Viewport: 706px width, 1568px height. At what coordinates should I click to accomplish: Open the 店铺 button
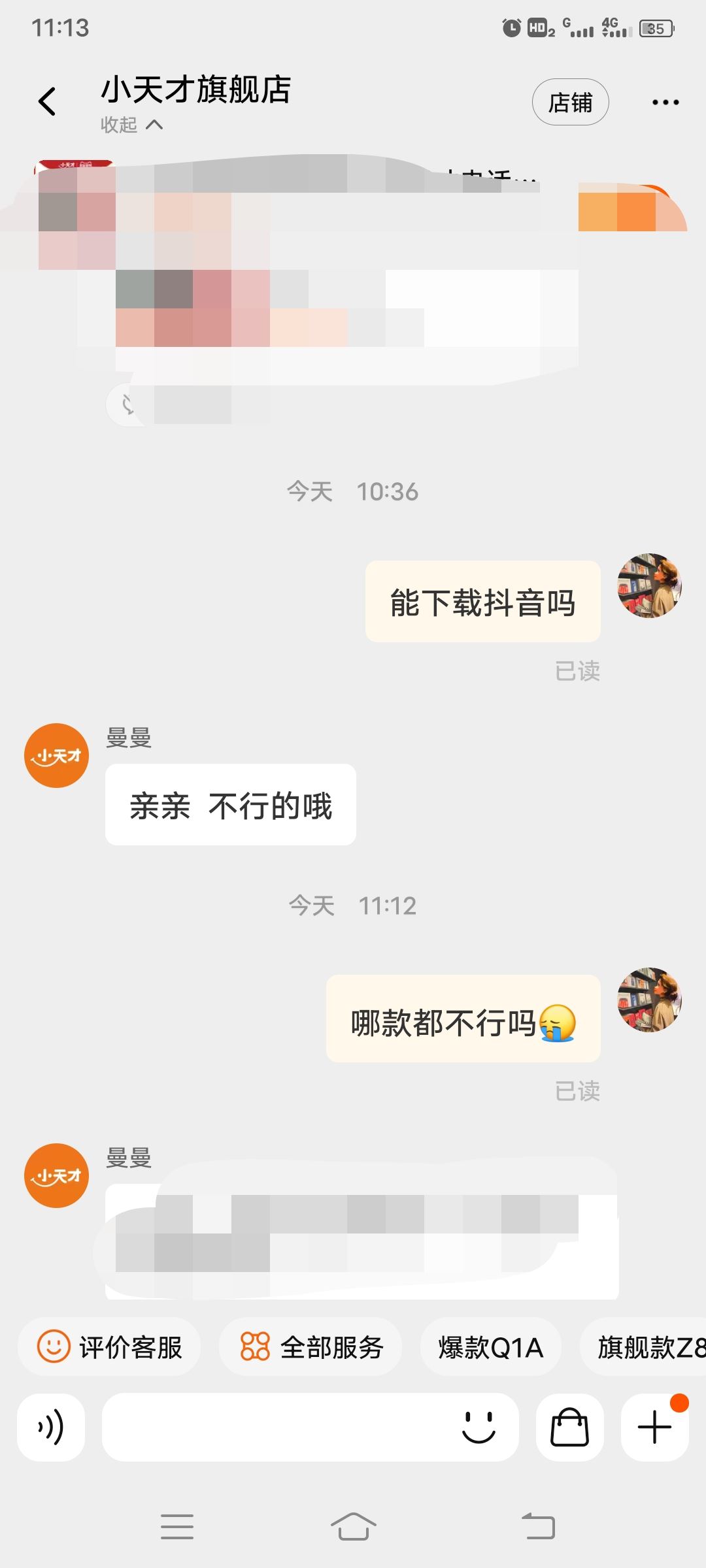(x=570, y=102)
